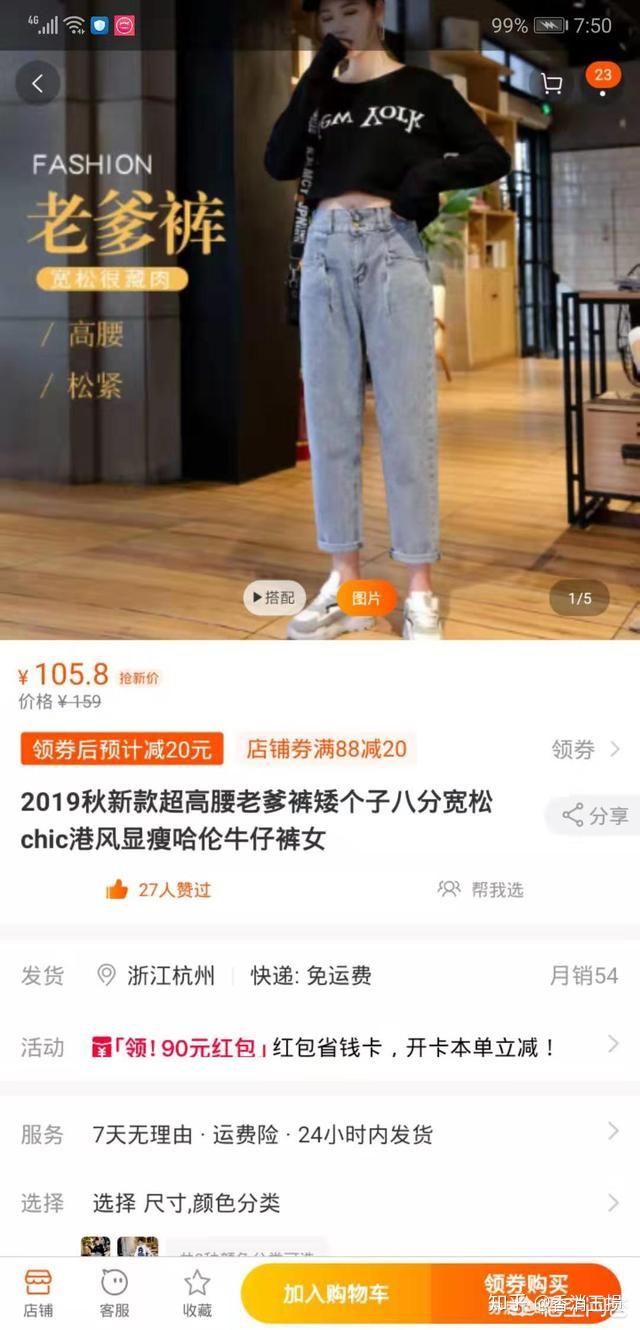Choose size and color in 选择 row
This screenshot has width=640, height=1330.
pyautogui.click(x=320, y=1203)
